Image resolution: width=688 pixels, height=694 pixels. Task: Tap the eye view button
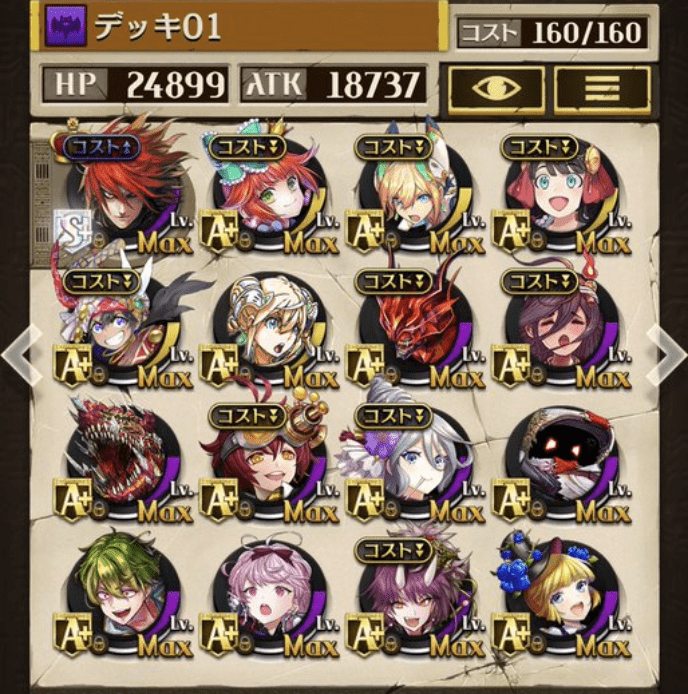pyautogui.click(x=497, y=88)
